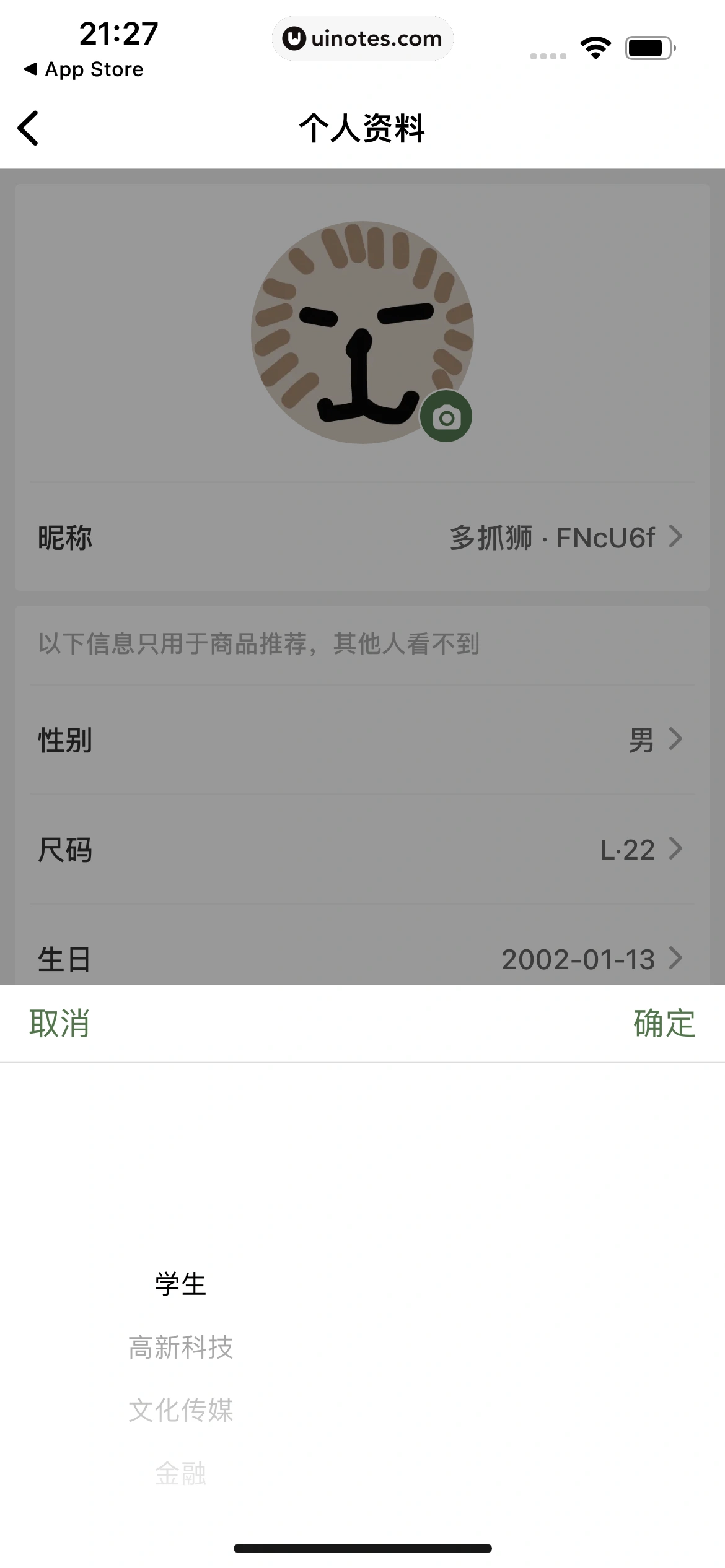Tap 取消 to dismiss the picker

[x=59, y=1023]
